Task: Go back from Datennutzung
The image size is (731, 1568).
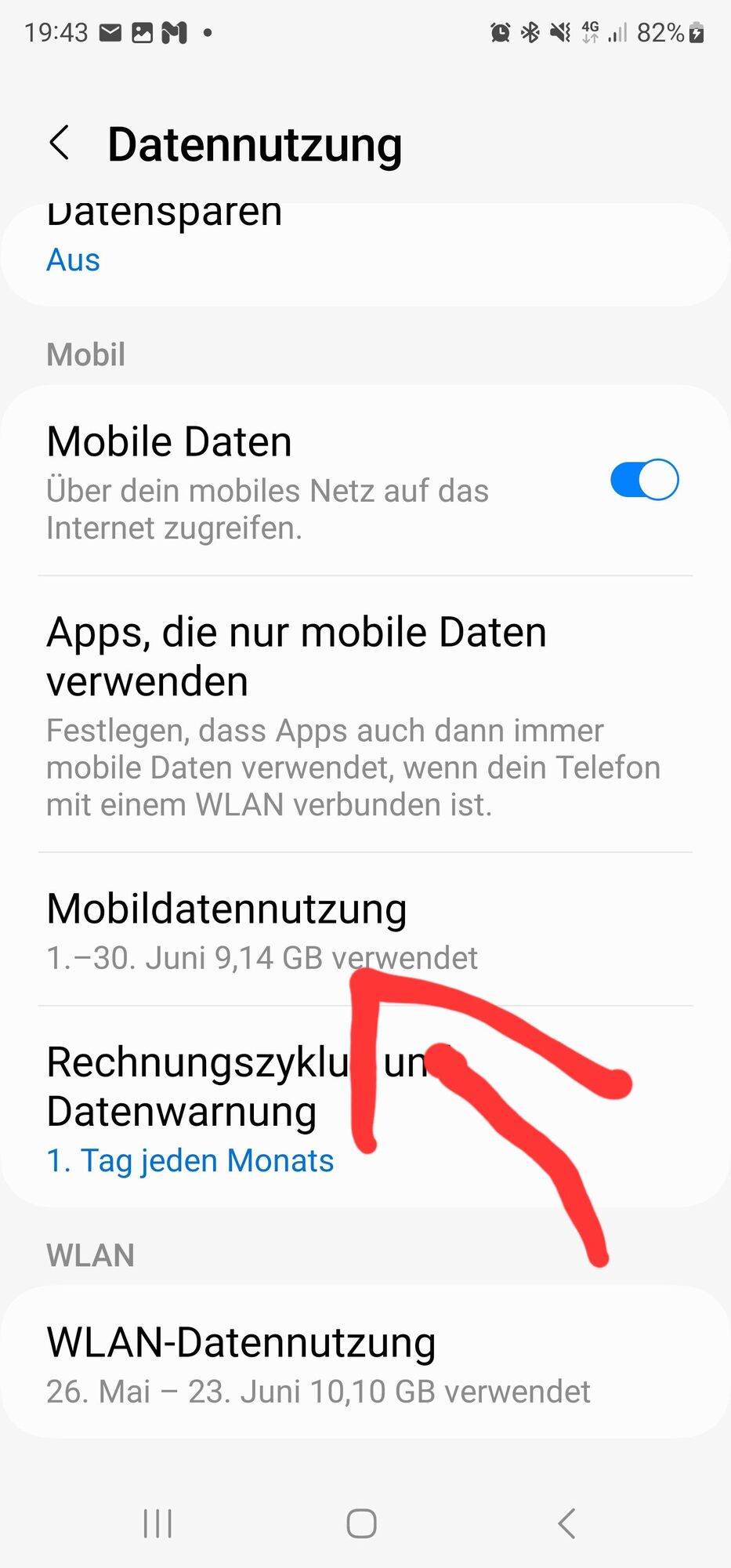Action: point(60,143)
